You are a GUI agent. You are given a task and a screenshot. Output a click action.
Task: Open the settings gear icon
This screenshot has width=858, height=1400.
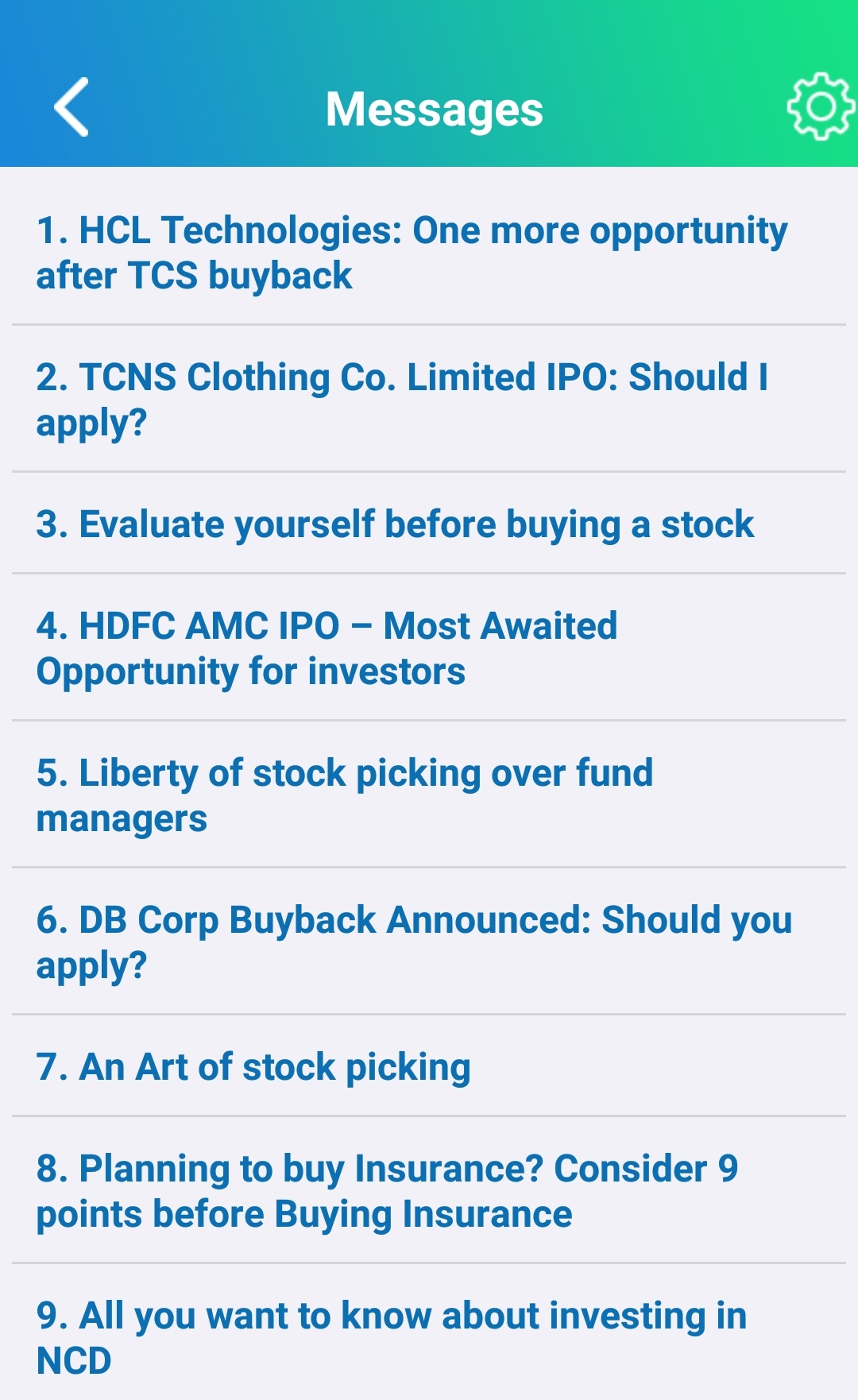click(821, 107)
